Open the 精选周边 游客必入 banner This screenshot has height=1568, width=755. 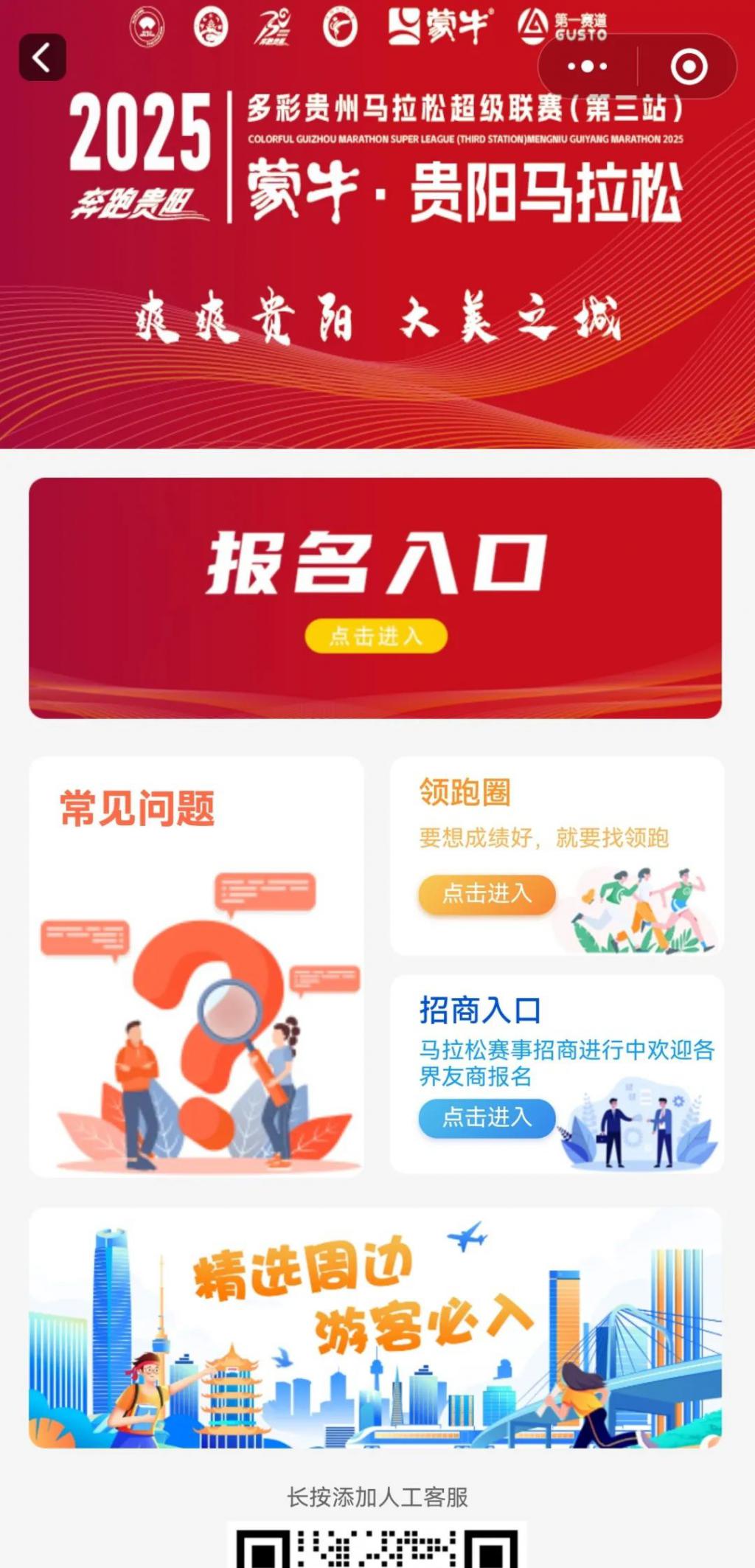coord(375,1328)
